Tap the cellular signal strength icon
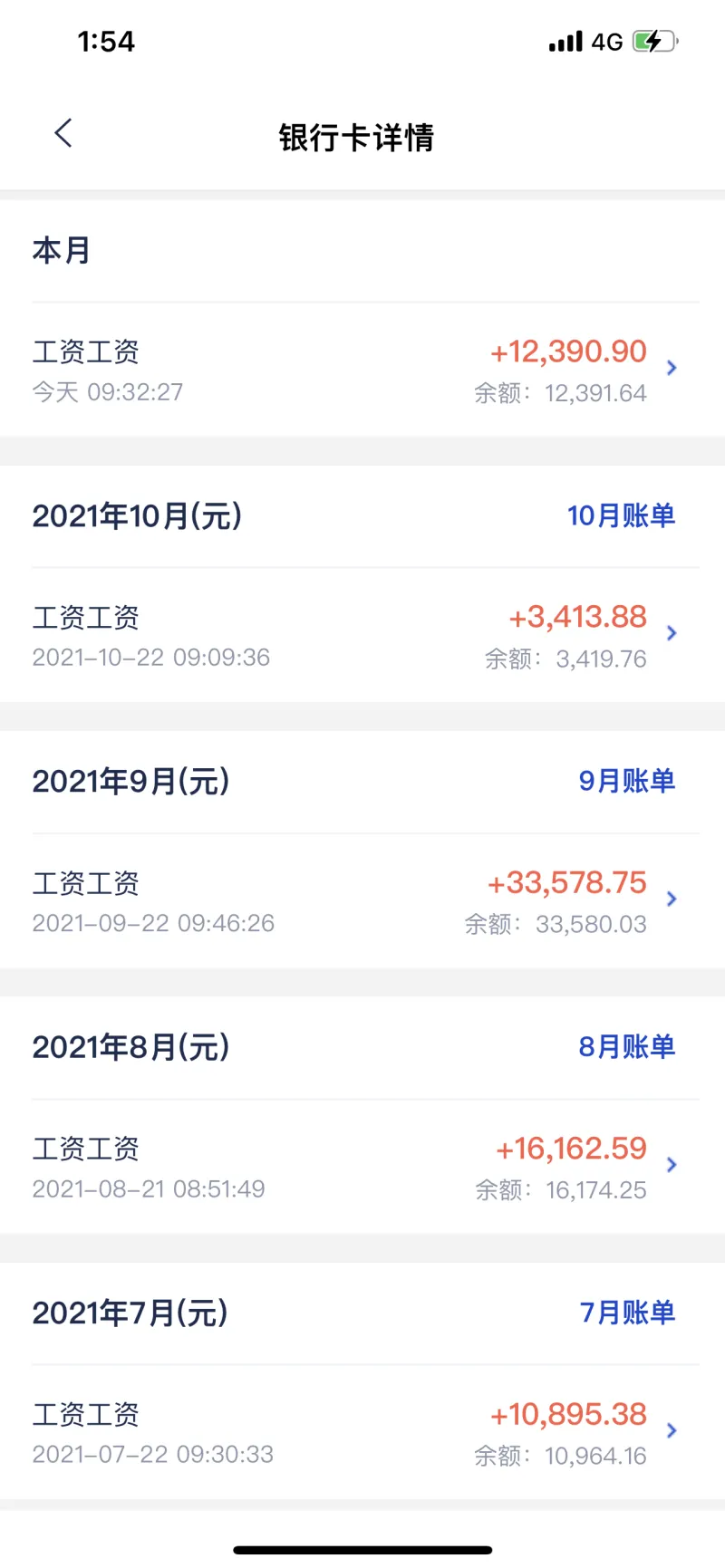725x1568 pixels. (564, 40)
